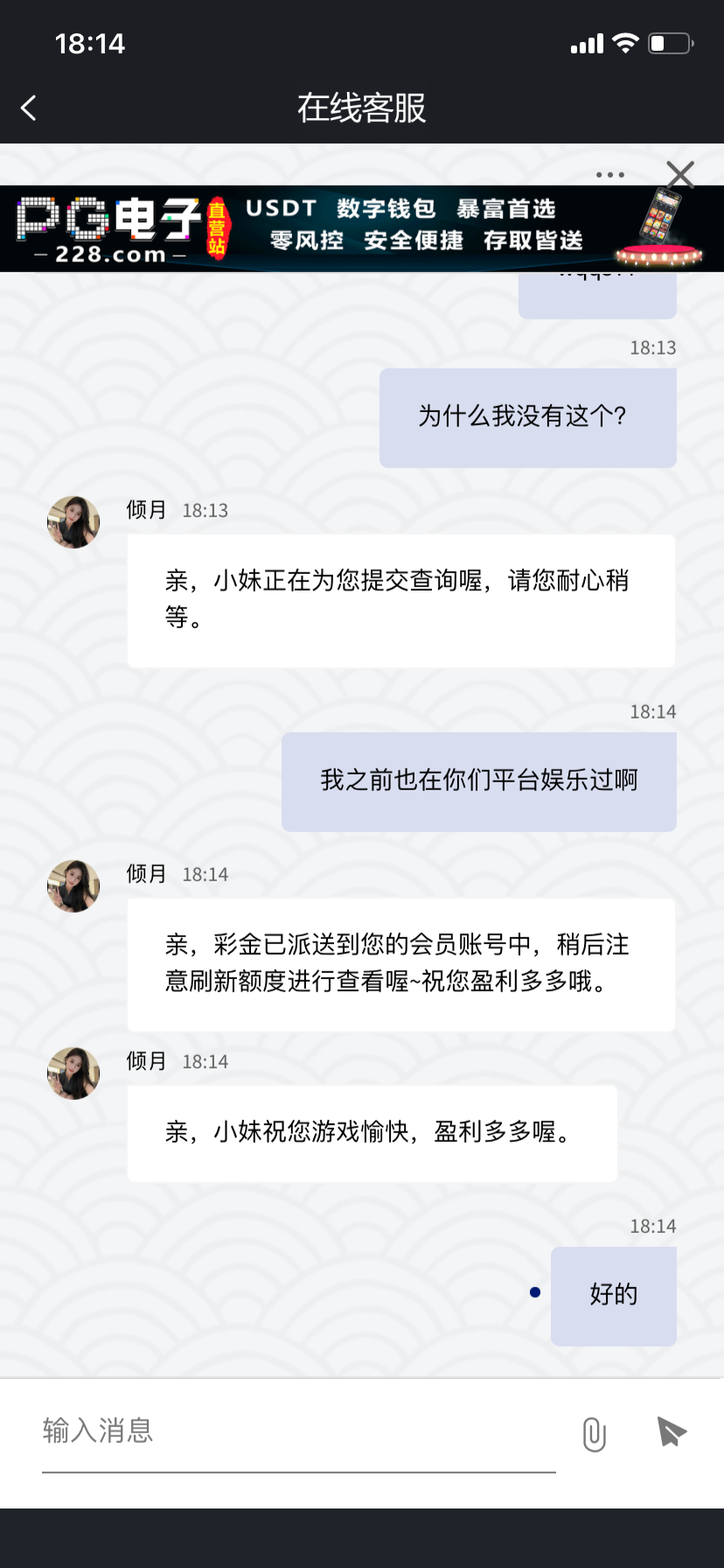Close the chat with the X icon
The width and height of the screenshot is (724, 1568).
[679, 174]
